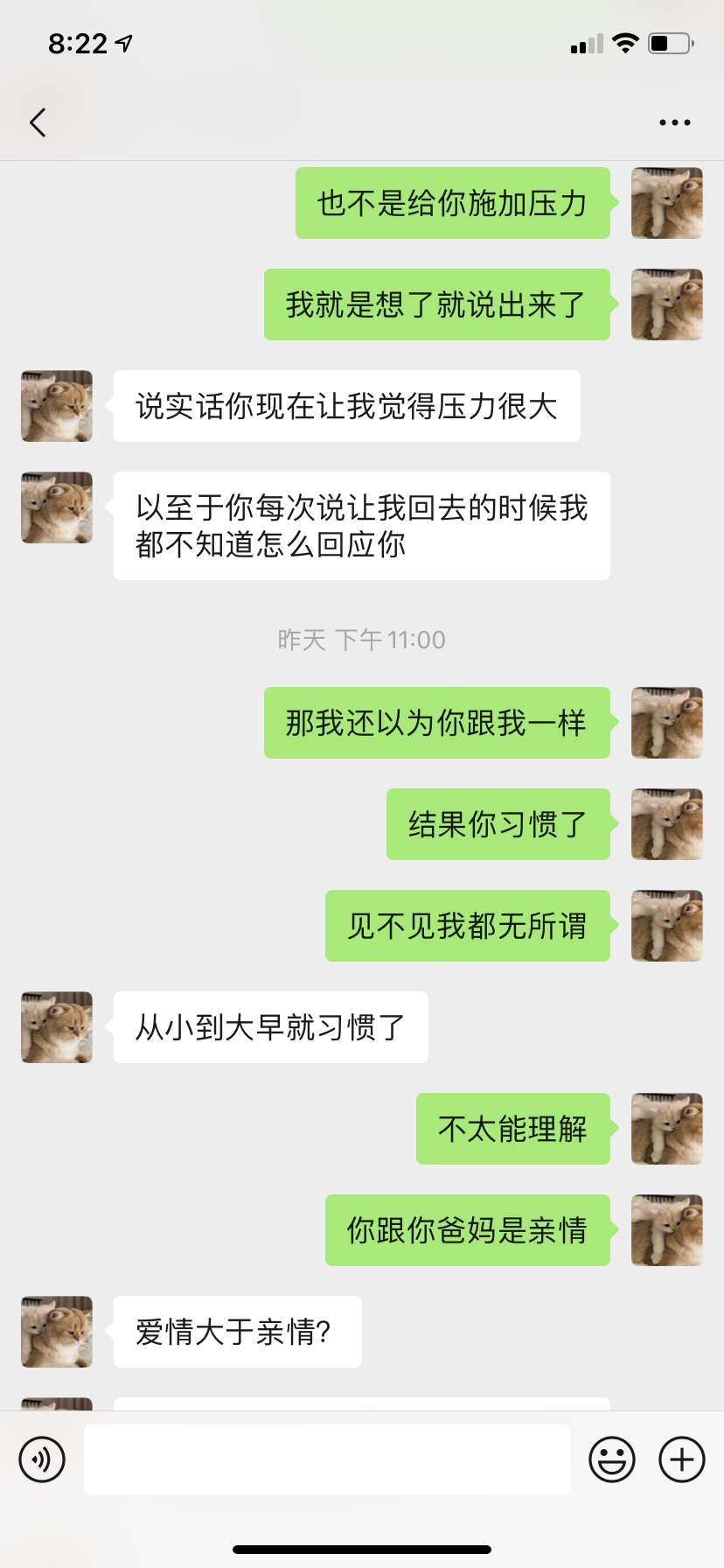Open the emoji sticker panel
The height and width of the screenshot is (1568, 724).
pyautogui.click(x=612, y=1459)
